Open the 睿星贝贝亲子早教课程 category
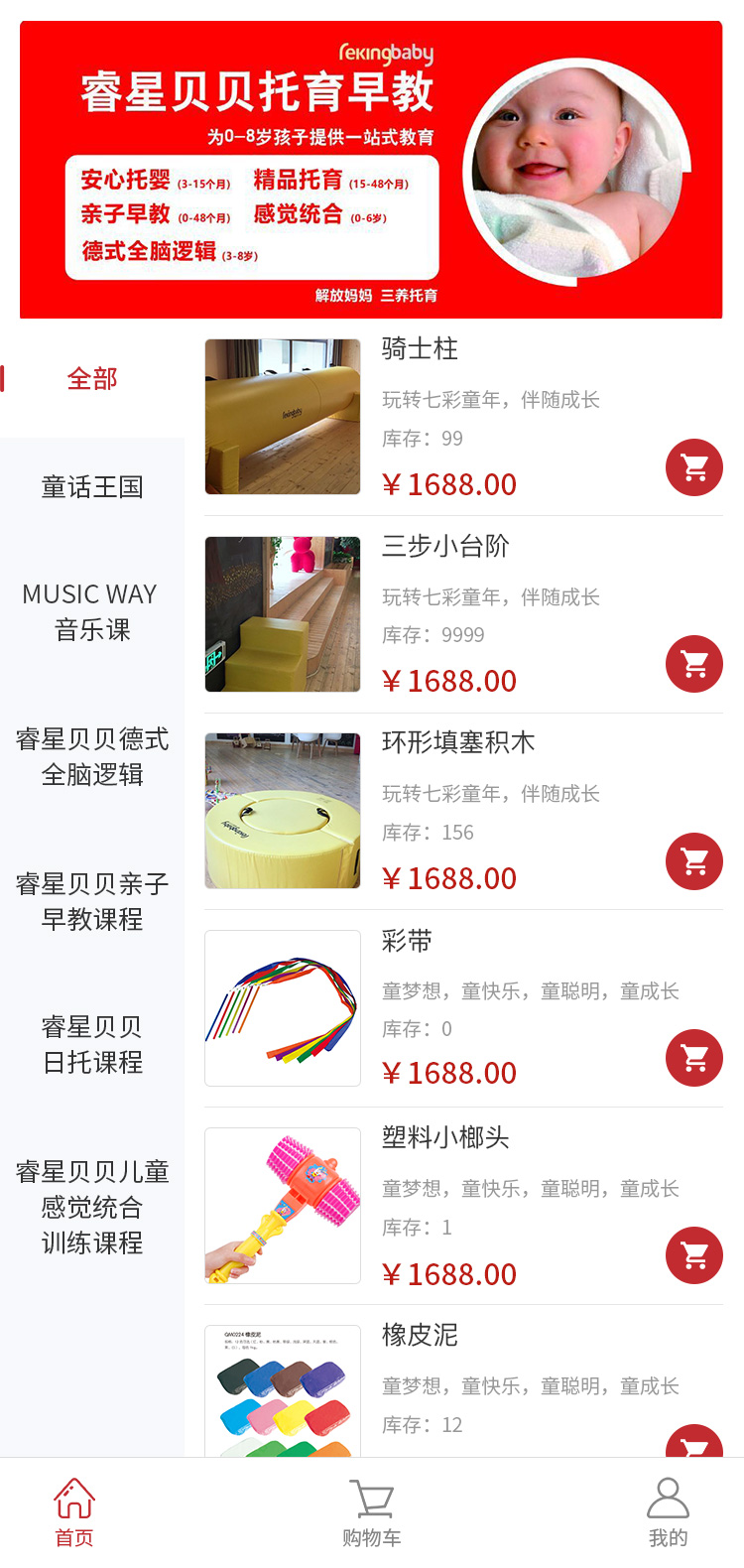744x1568 pixels. click(x=92, y=902)
